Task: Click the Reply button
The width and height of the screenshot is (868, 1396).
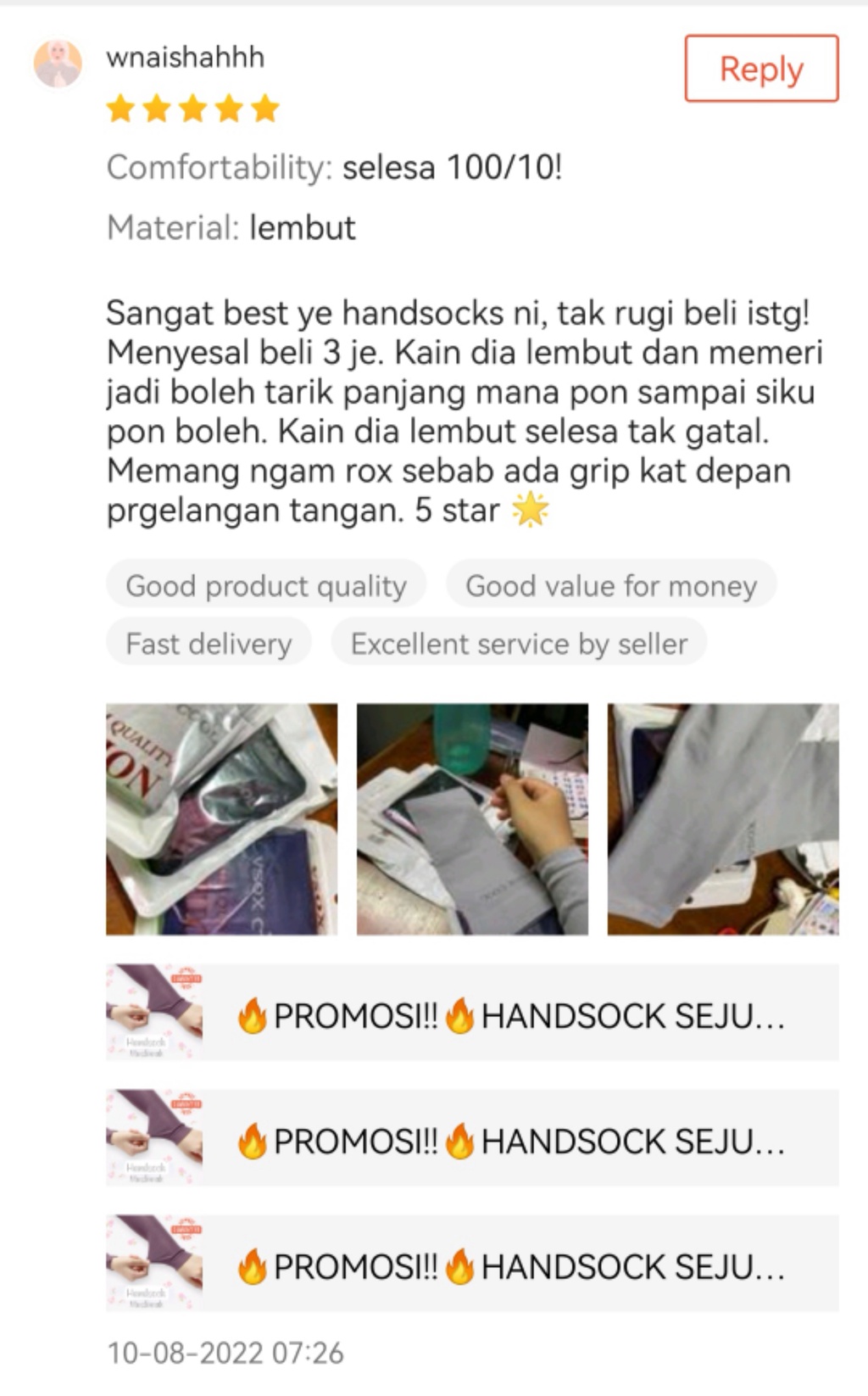Action: click(760, 69)
